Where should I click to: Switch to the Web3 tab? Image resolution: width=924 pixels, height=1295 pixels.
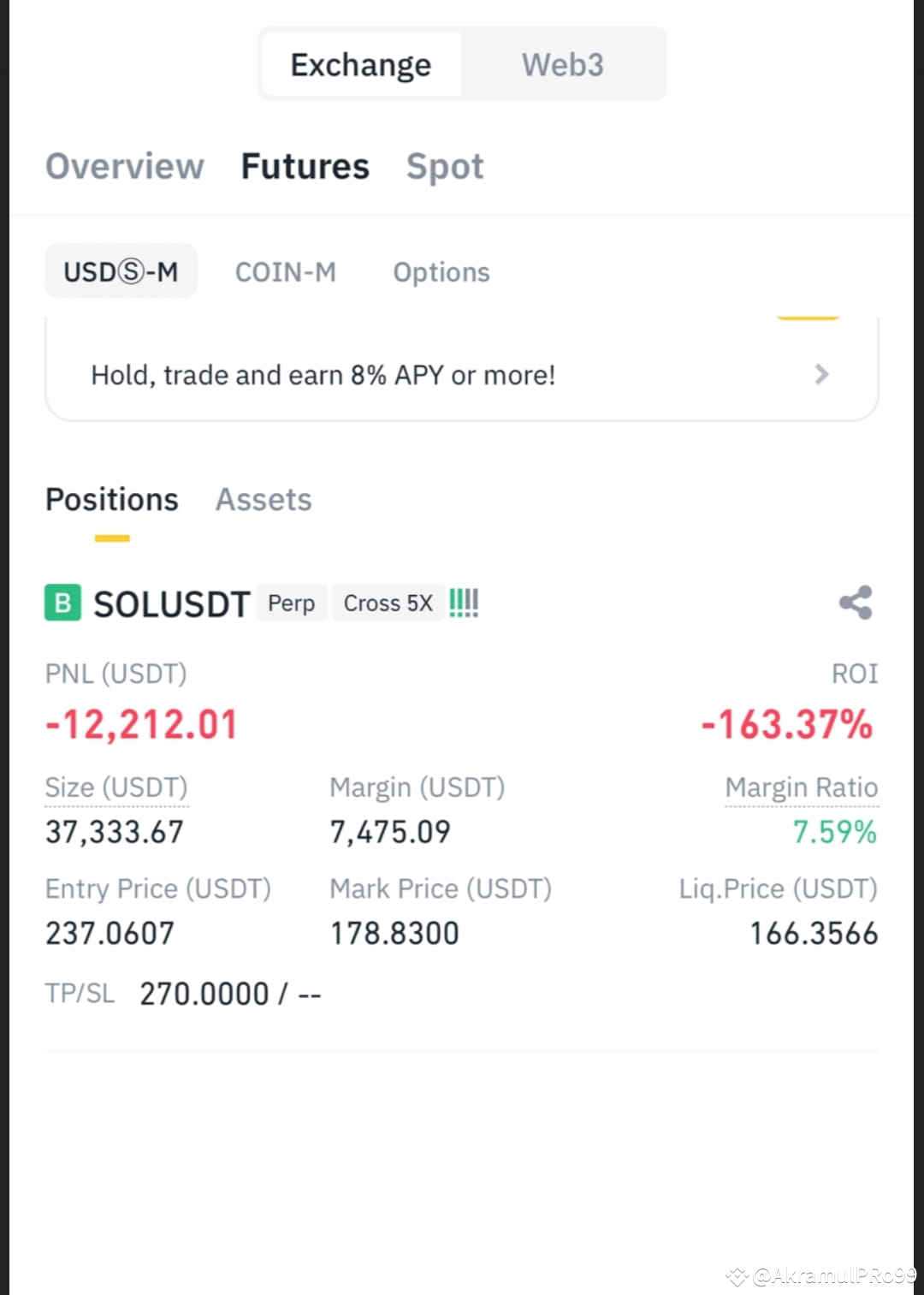(563, 63)
